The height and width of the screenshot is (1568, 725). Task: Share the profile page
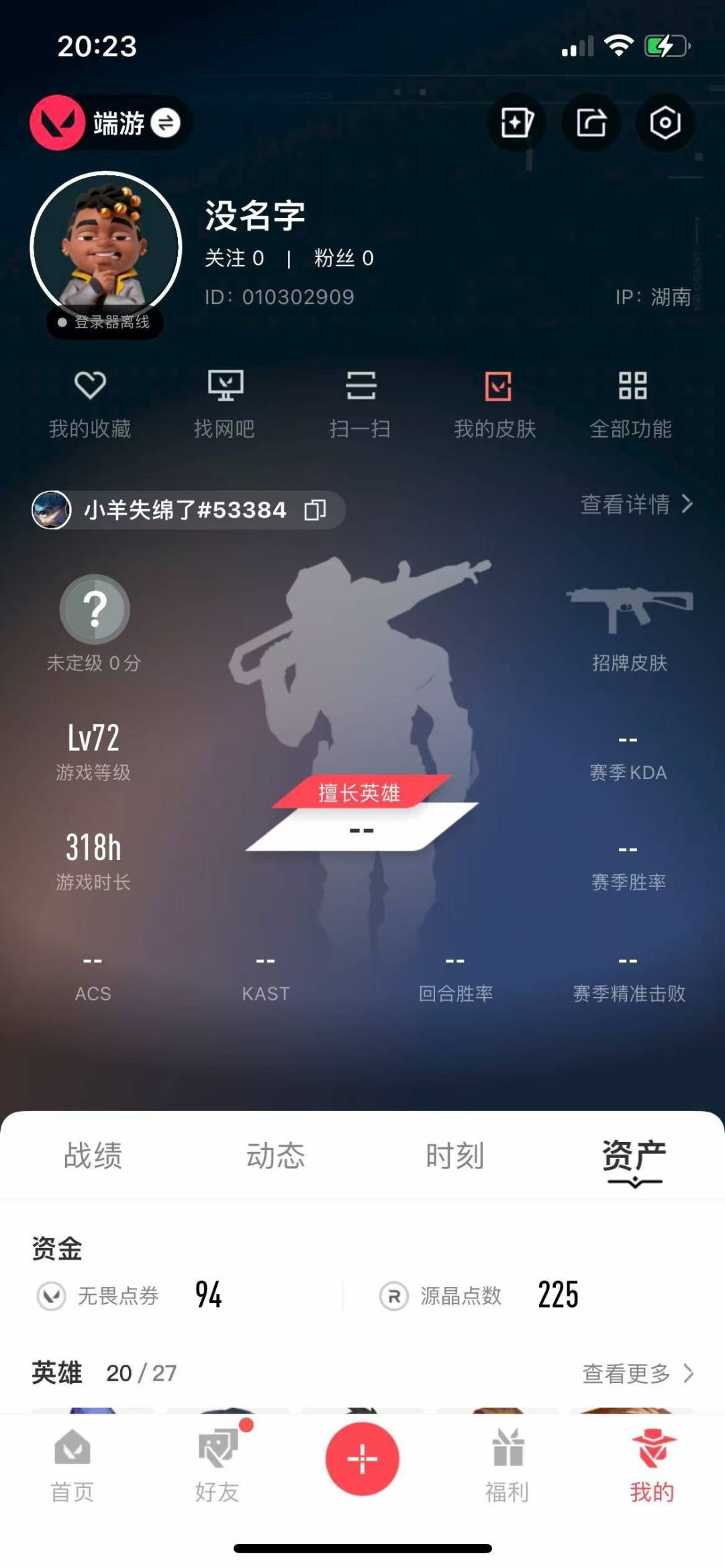point(591,123)
